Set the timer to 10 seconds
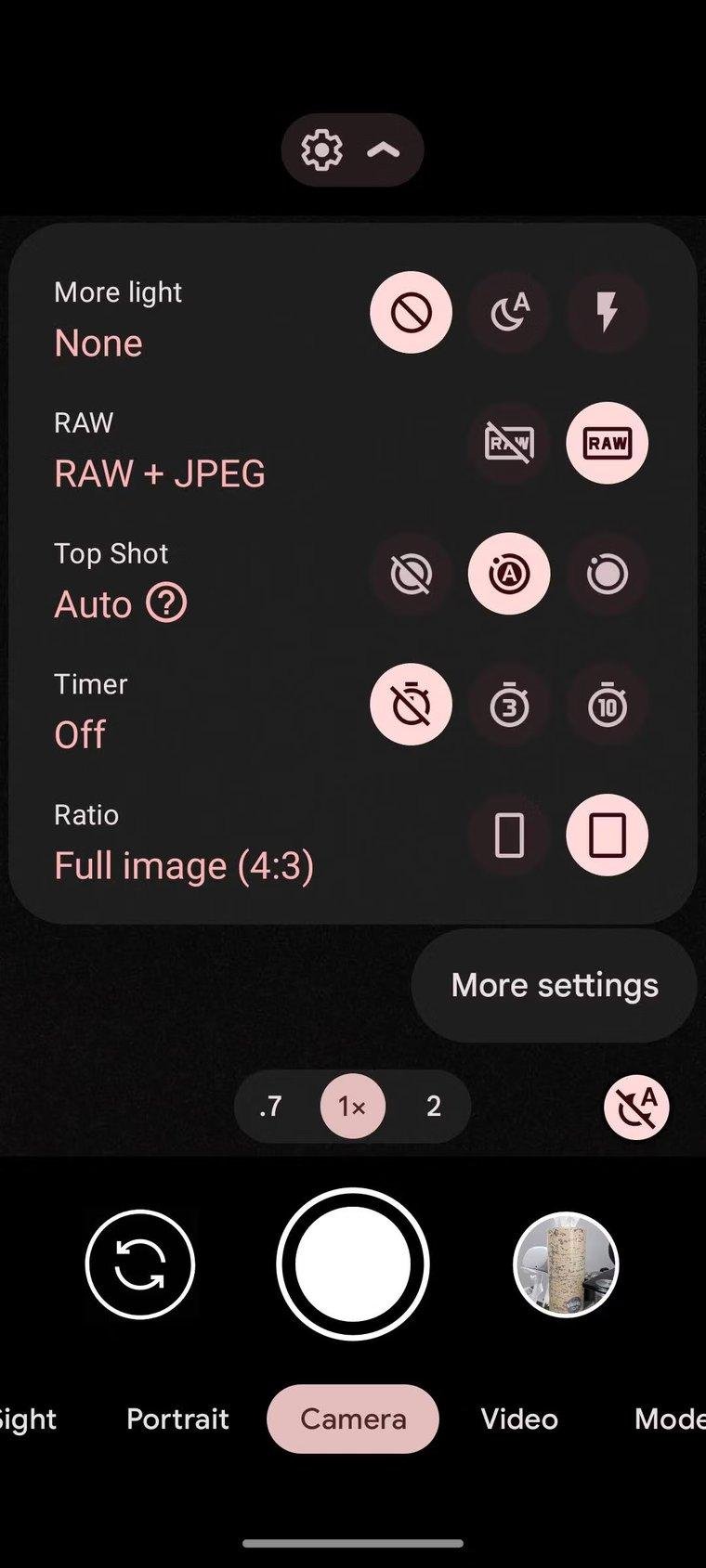Screen dimensions: 706x1568 click(x=607, y=706)
